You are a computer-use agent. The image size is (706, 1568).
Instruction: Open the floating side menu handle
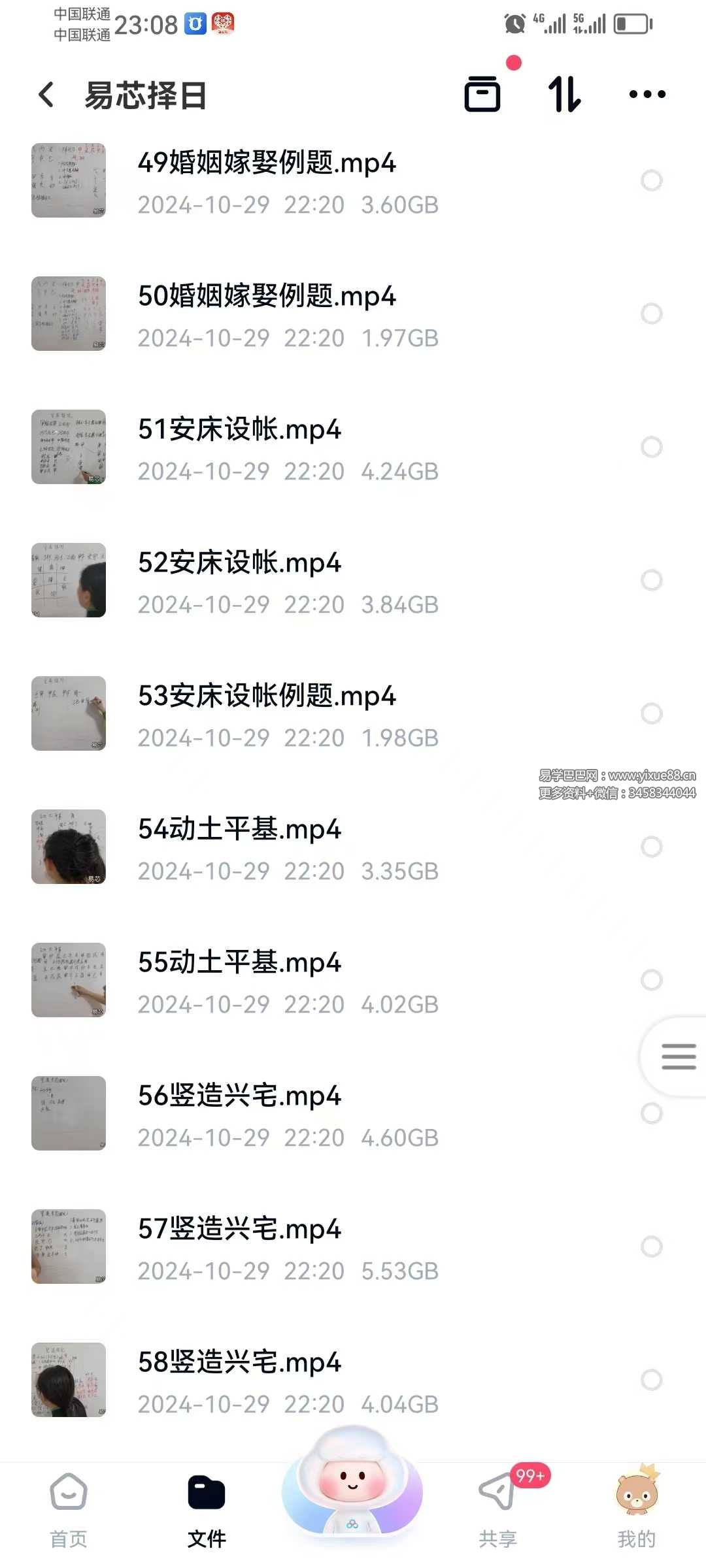[678, 1056]
